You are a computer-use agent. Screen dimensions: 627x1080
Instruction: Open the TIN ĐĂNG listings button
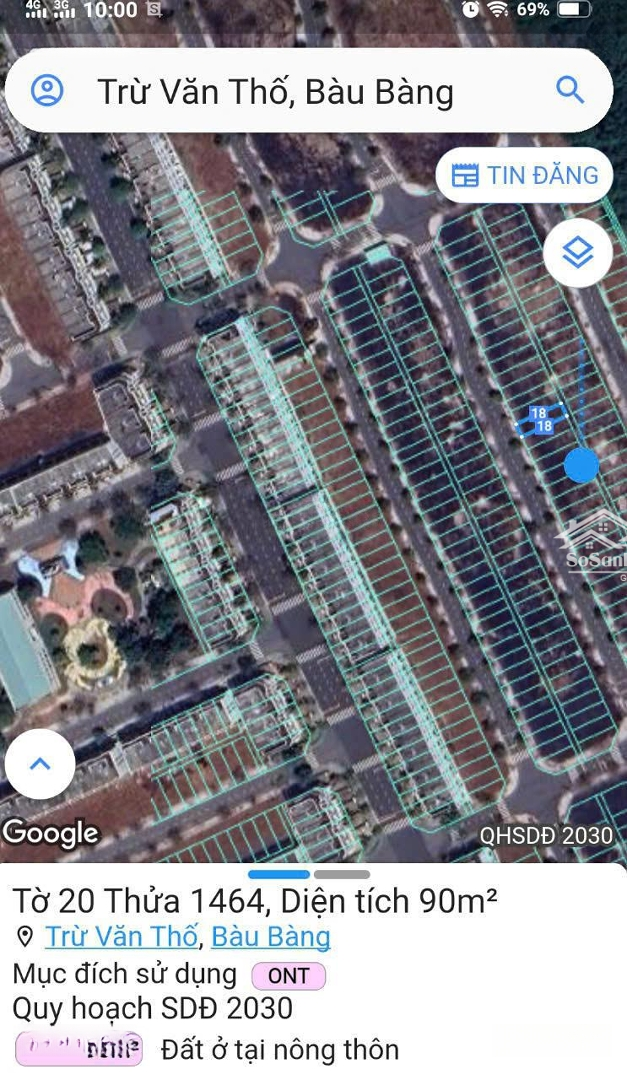[524, 175]
